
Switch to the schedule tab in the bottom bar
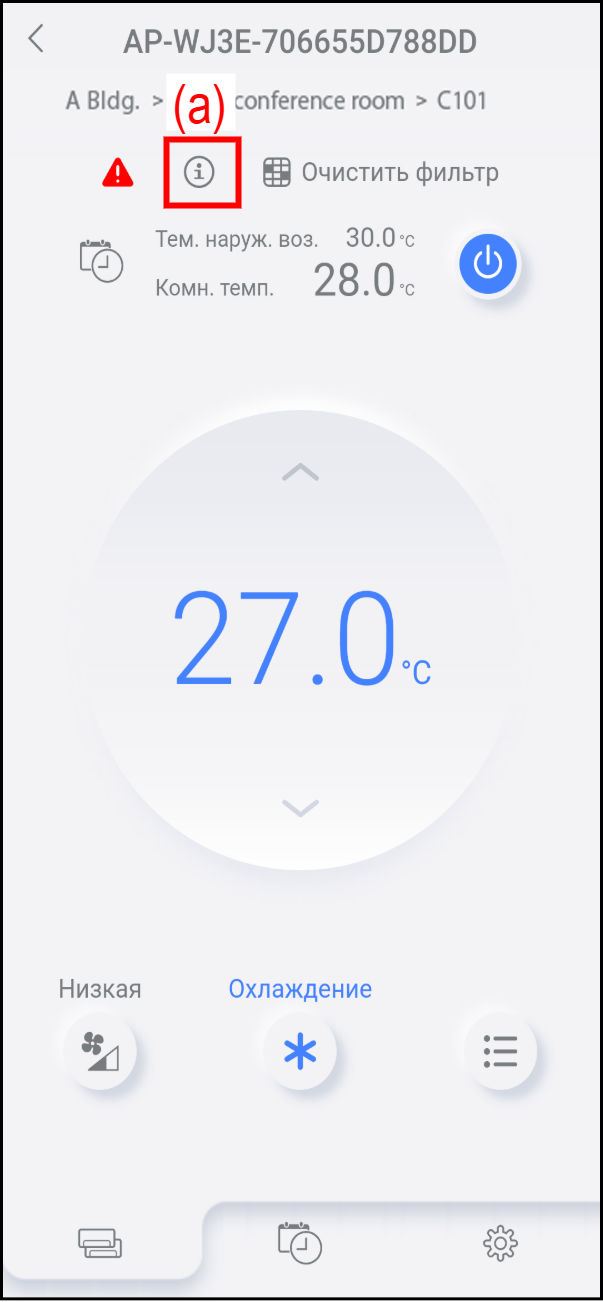click(300, 1243)
